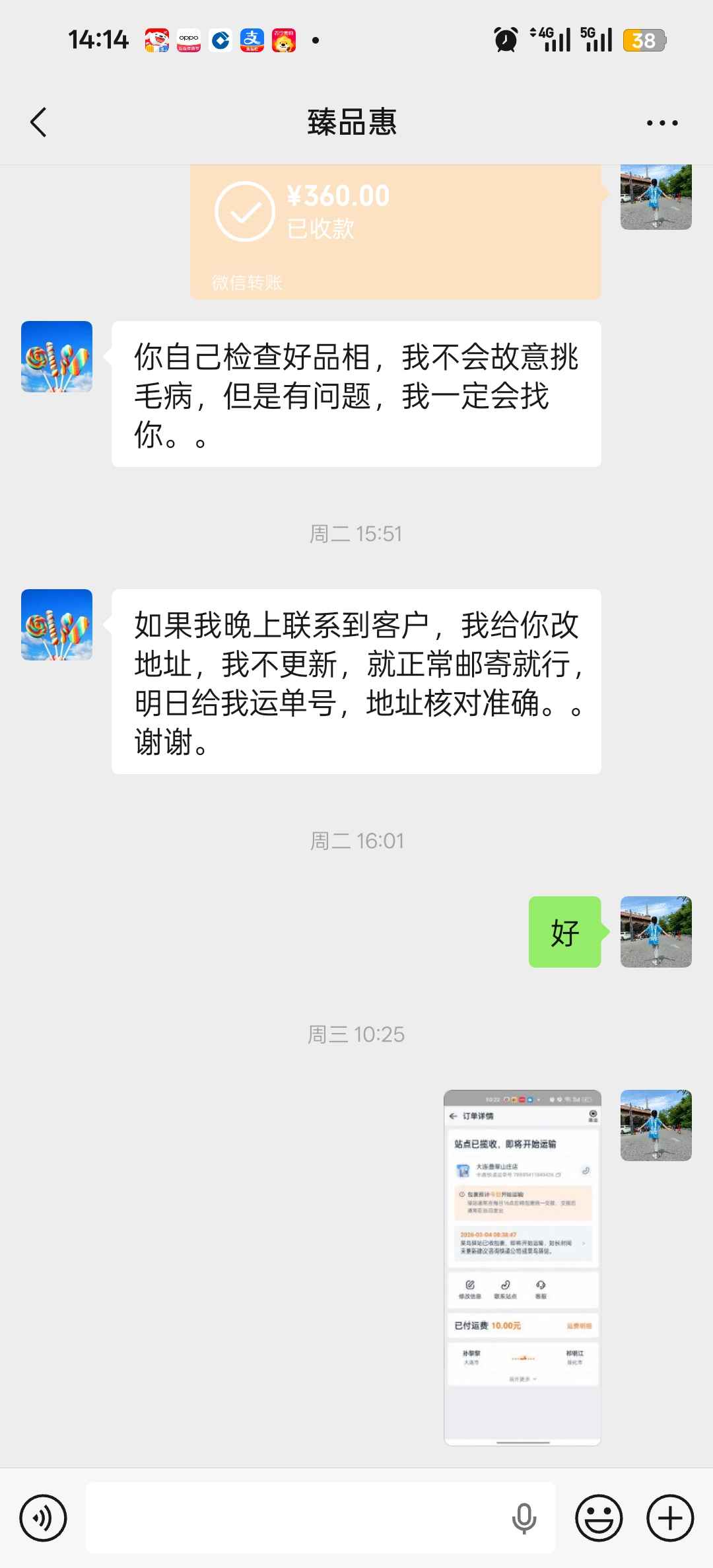
Task: Open the emoji sticker panel
Action: click(x=599, y=1518)
